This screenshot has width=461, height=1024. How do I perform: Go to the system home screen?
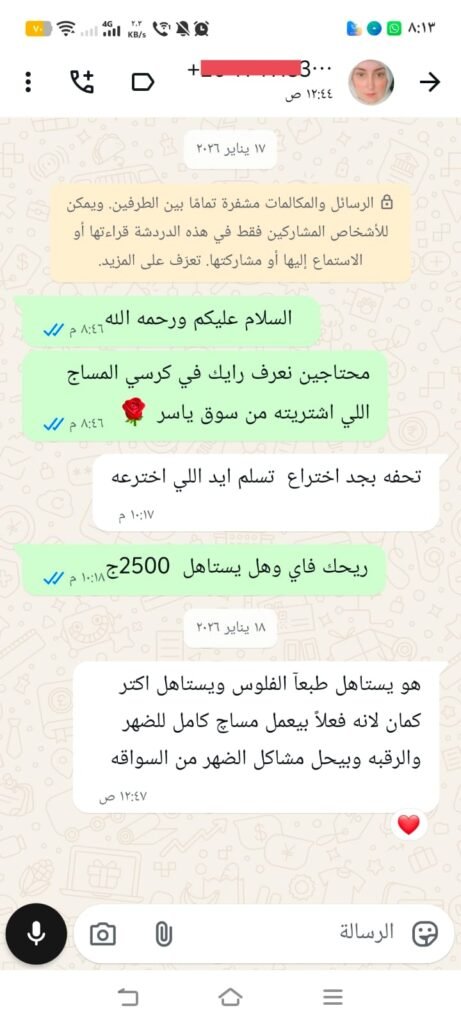pyautogui.click(x=230, y=997)
